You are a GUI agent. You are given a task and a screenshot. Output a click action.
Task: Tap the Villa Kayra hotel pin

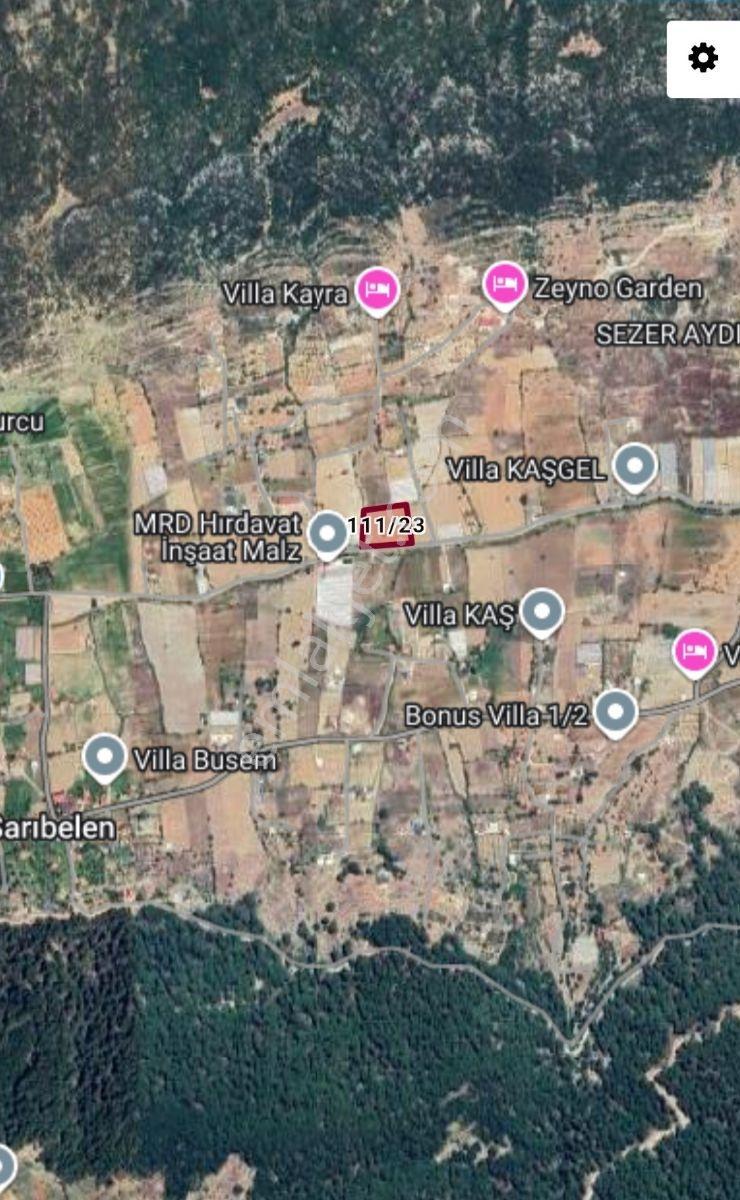pyautogui.click(x=378, y=291)
